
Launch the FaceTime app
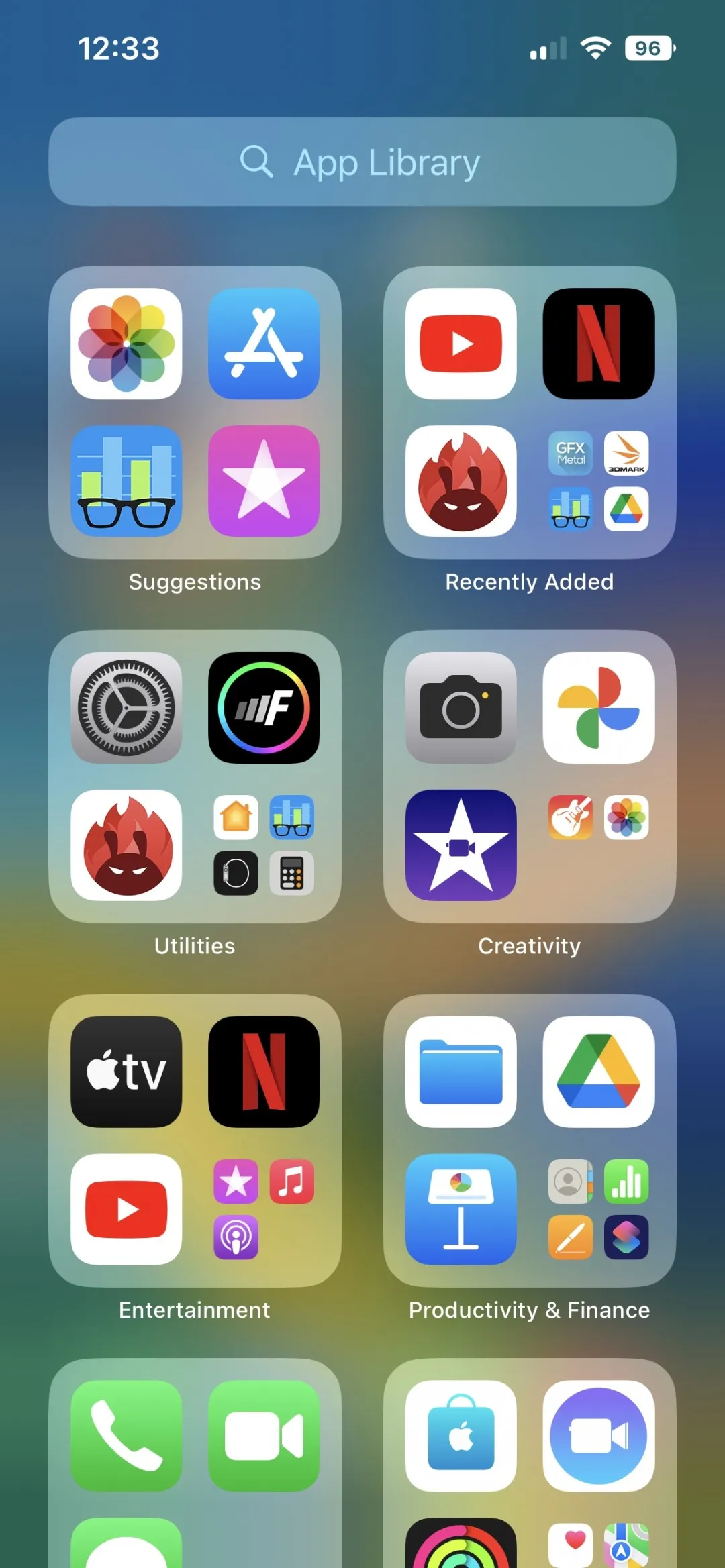264,1436
